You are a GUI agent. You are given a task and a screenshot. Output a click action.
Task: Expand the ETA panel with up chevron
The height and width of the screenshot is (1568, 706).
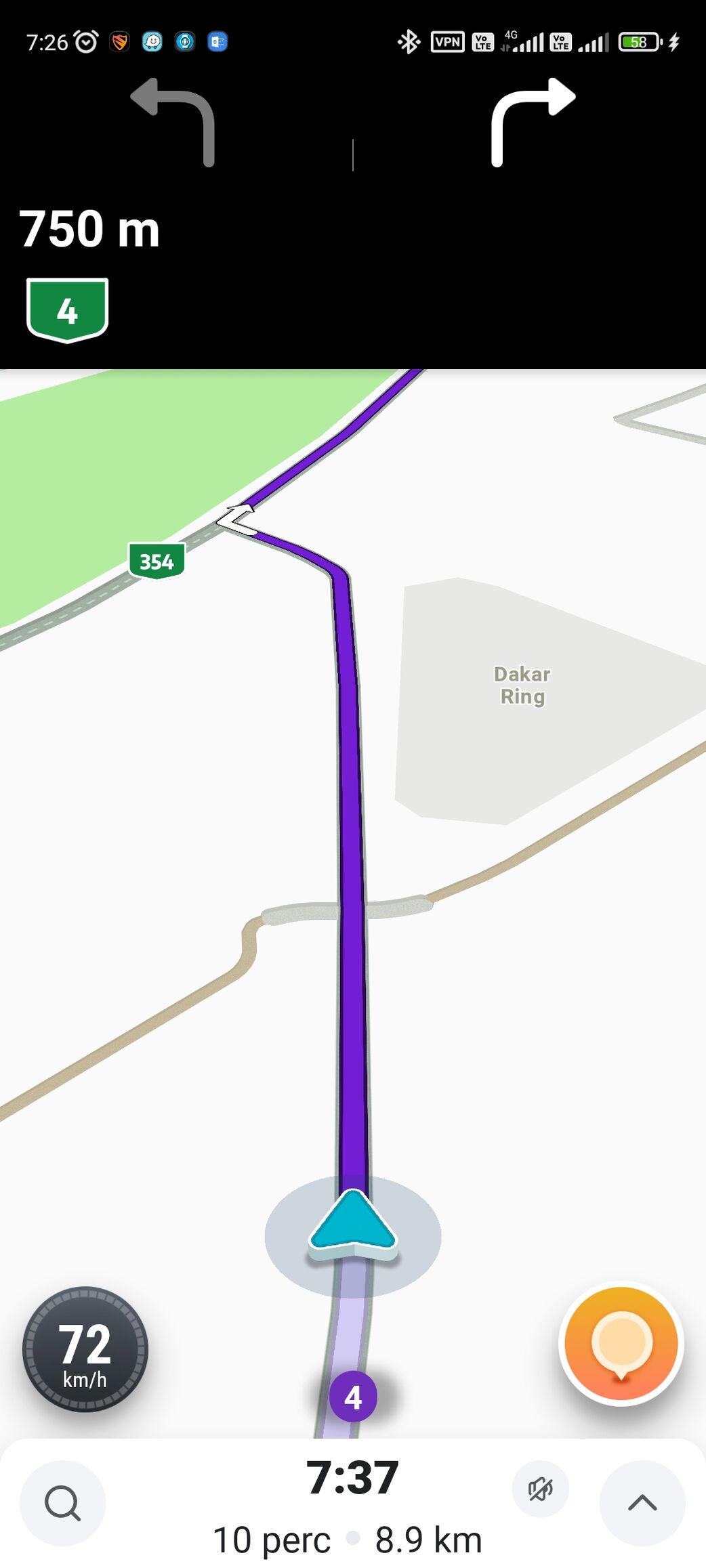point(642,1503)
